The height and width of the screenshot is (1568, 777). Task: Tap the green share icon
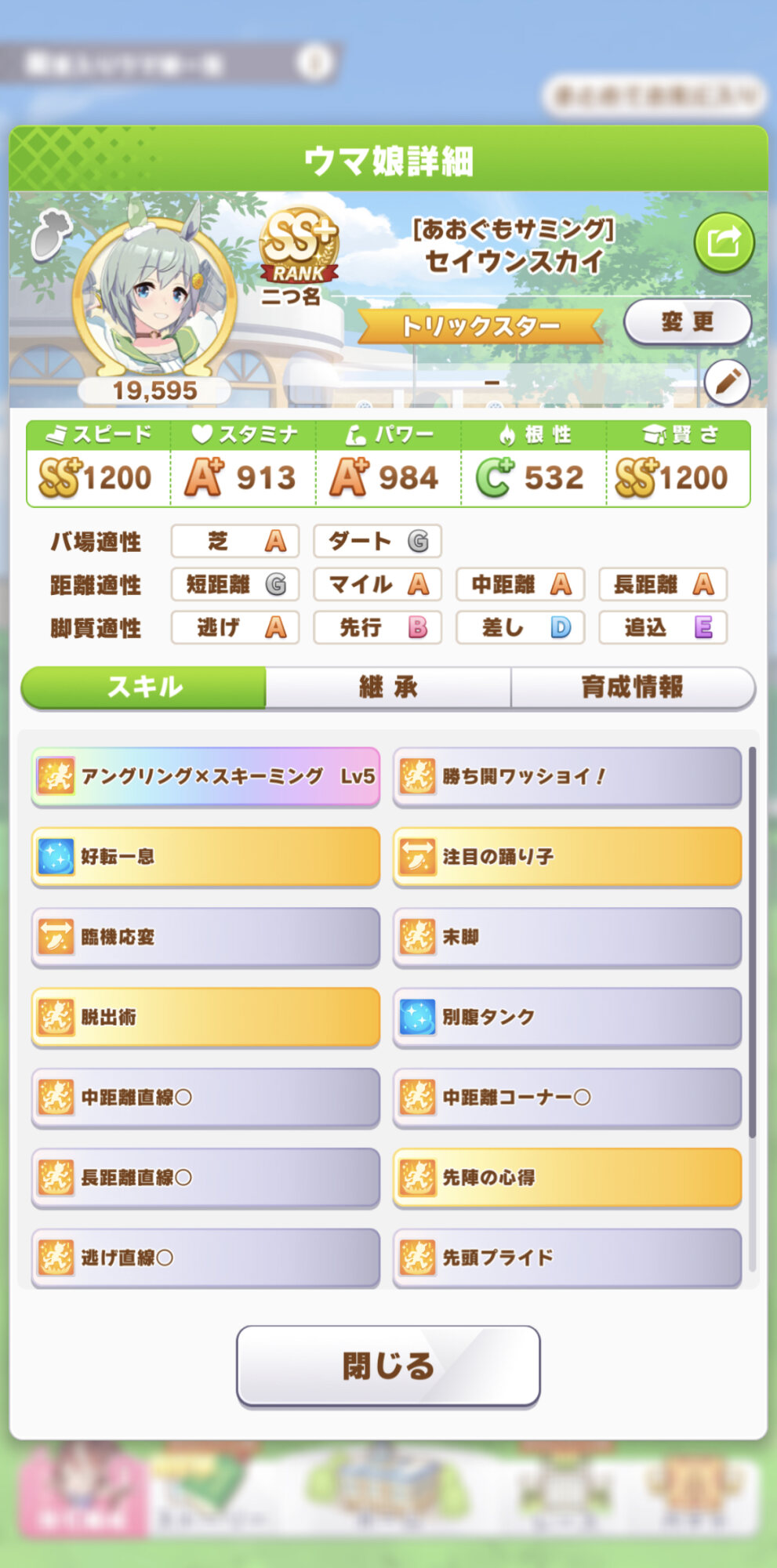723,242
